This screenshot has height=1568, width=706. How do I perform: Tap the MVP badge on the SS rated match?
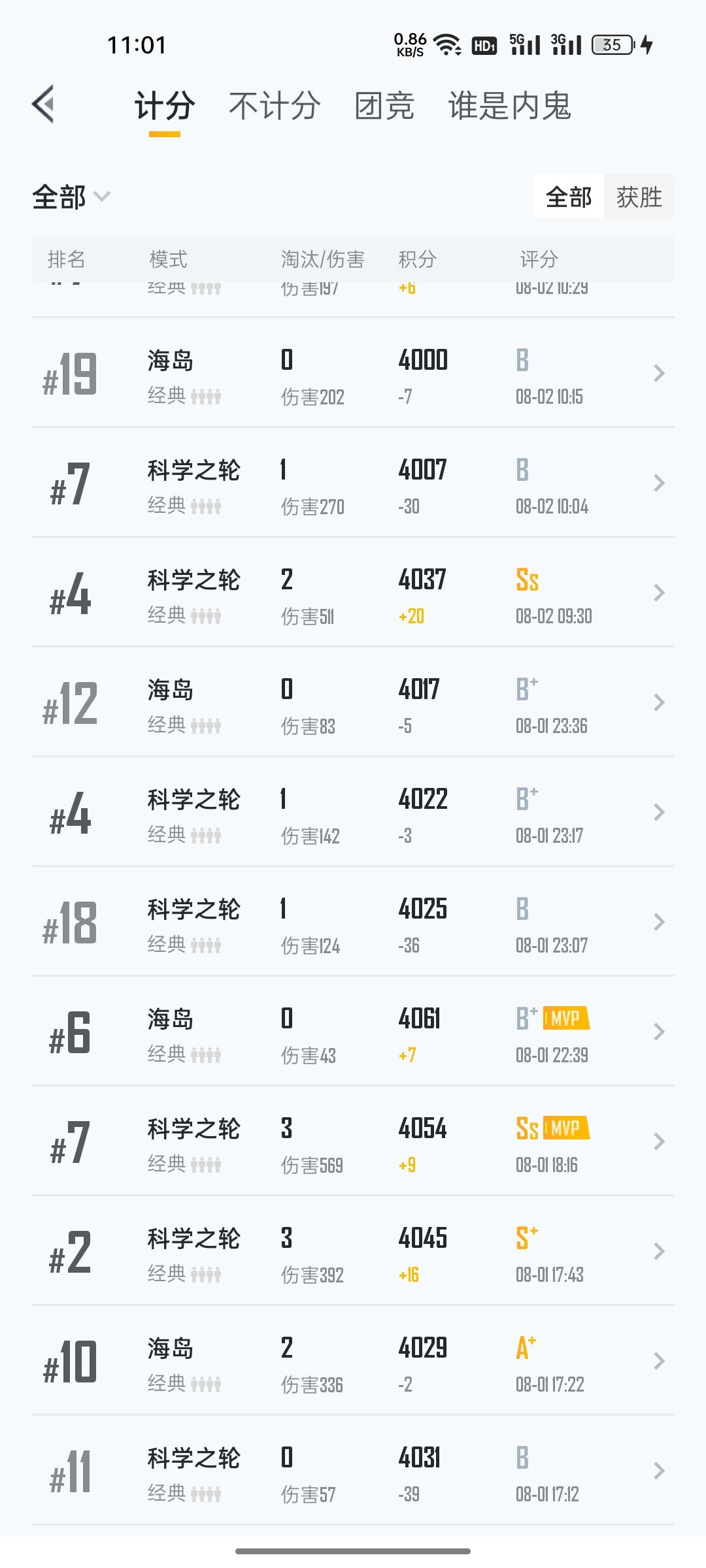click(565, 1128)
